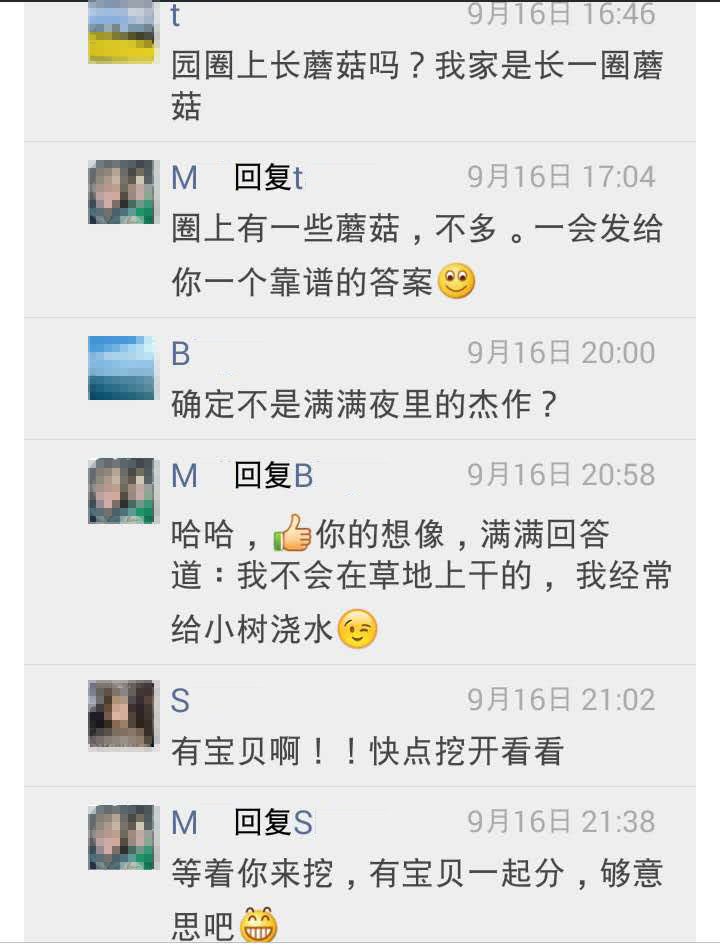Screen dimensions: 720x946
Task: Open name M on the 20:58 reply
Action: 184,476
